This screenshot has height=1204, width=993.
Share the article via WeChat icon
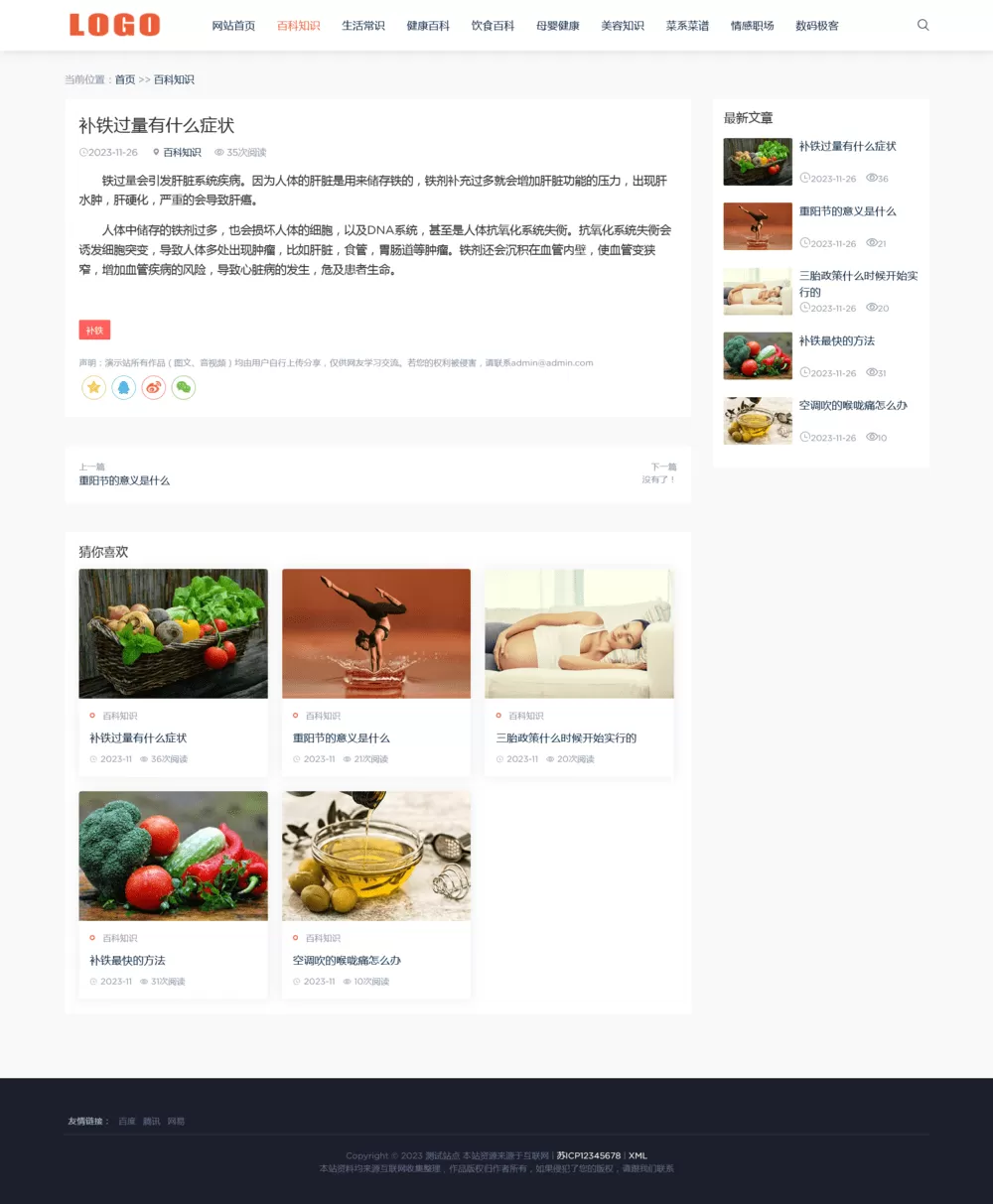click(x=183, y=387)
